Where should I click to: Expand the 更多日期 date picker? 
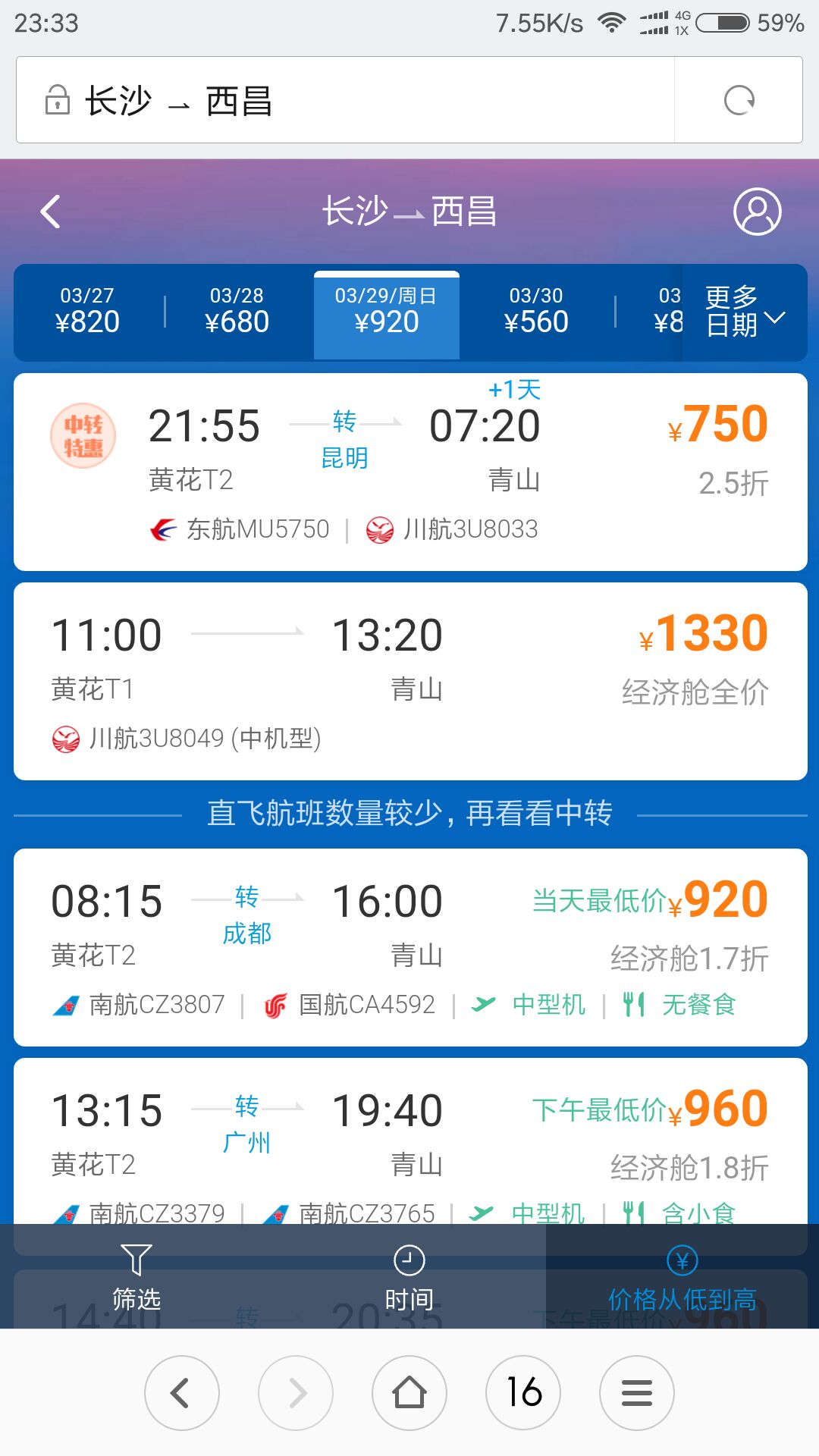(744, 312)
